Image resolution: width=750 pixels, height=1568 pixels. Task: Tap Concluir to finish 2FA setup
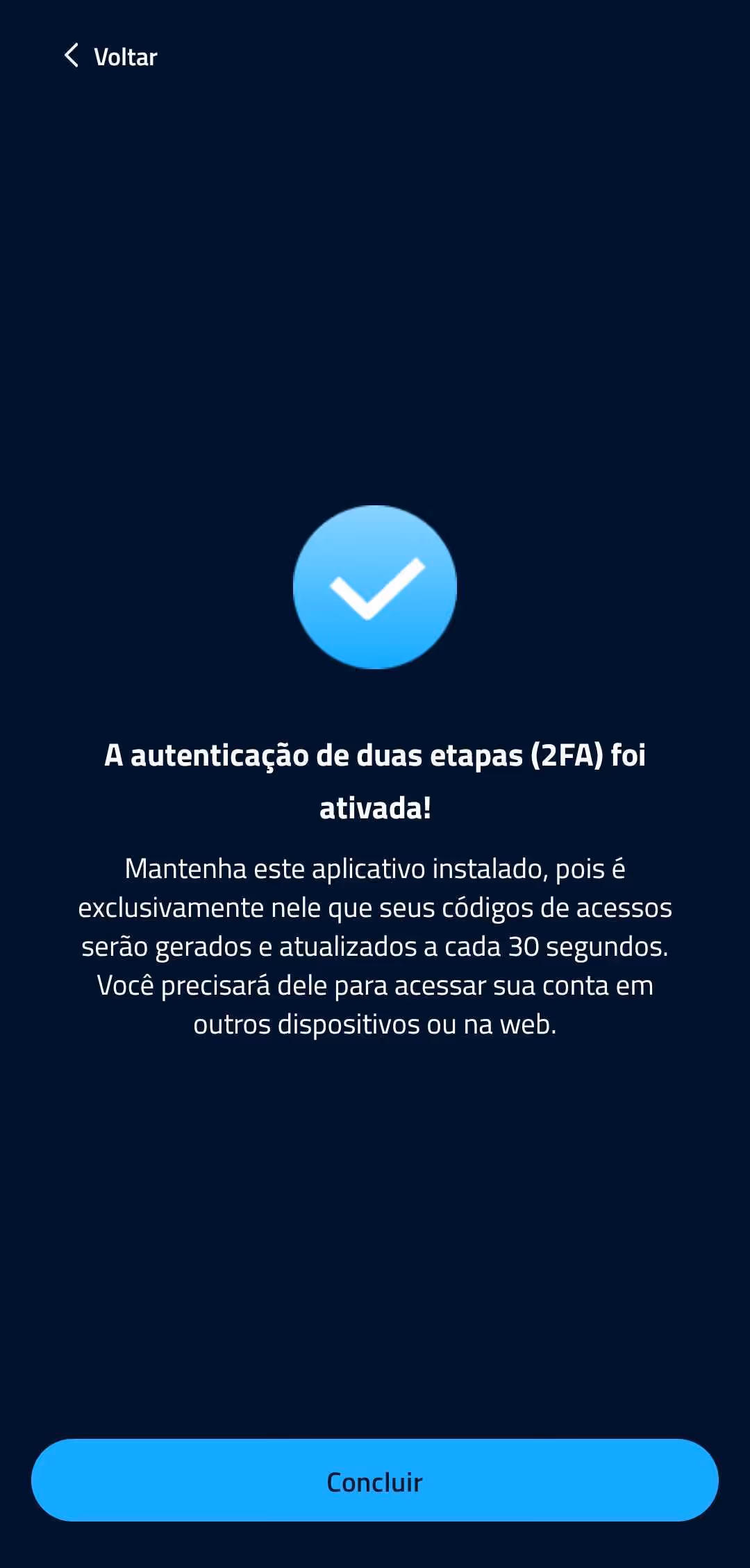coord(375,1481)
